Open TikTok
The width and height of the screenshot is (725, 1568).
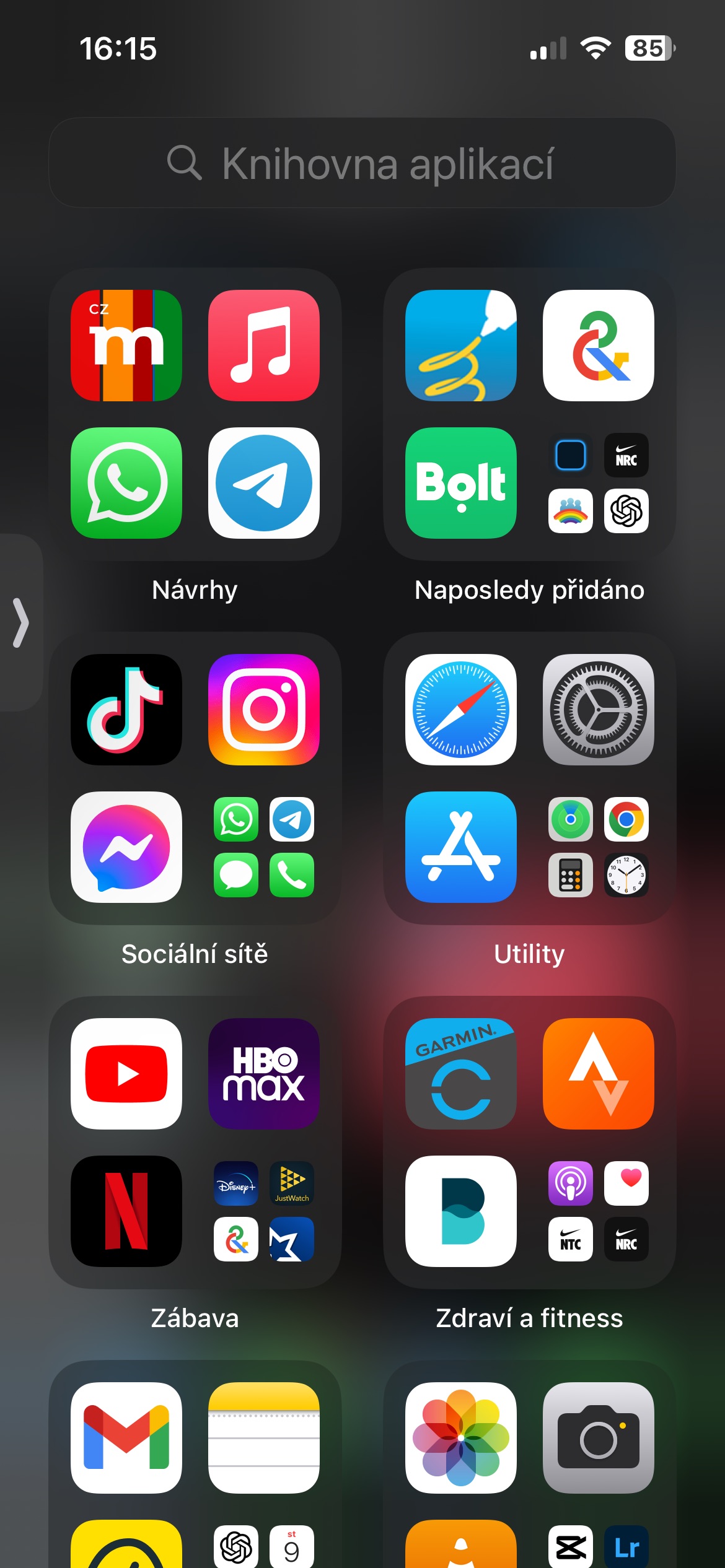[x=126, y=710]
